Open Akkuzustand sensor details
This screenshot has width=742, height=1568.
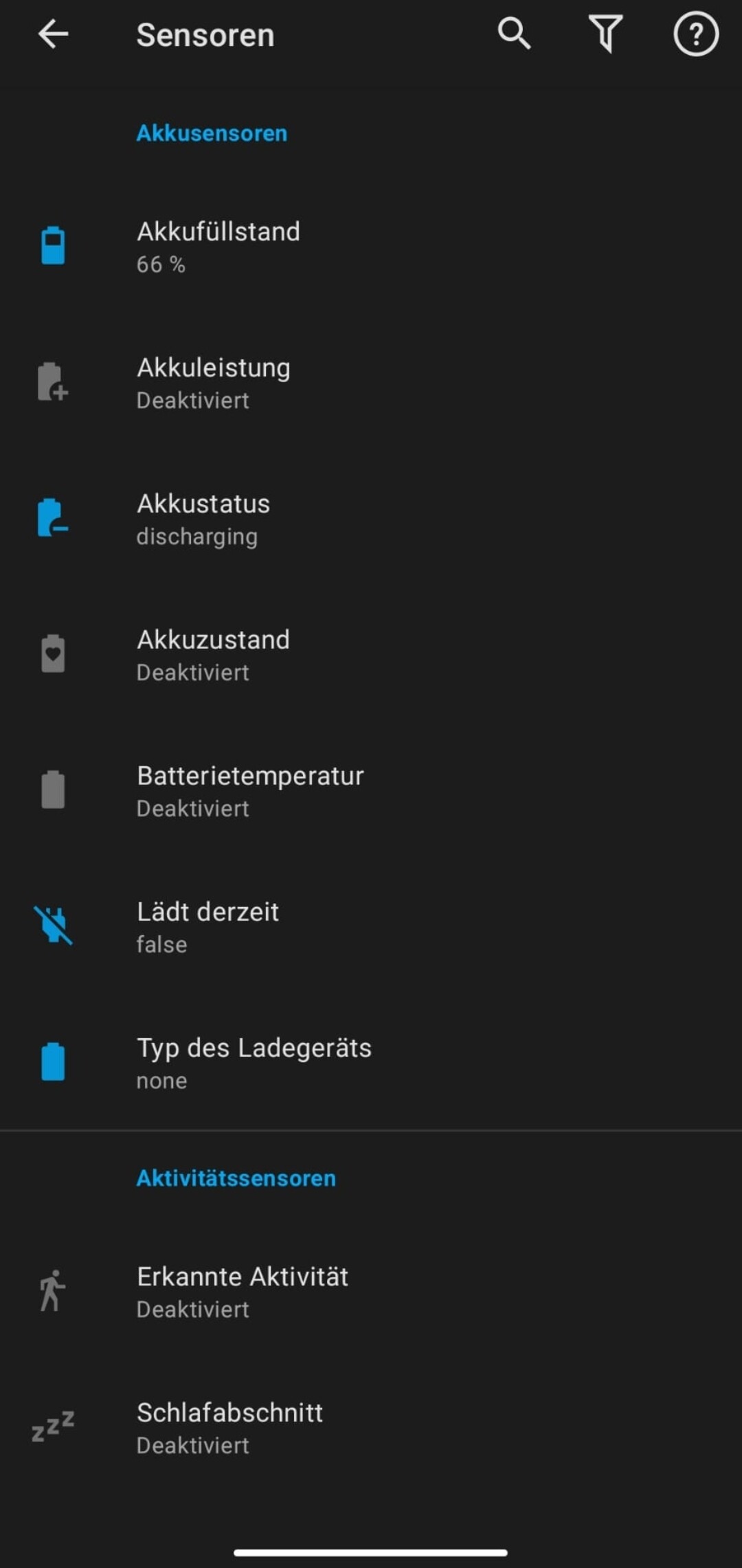coord(371,656)
